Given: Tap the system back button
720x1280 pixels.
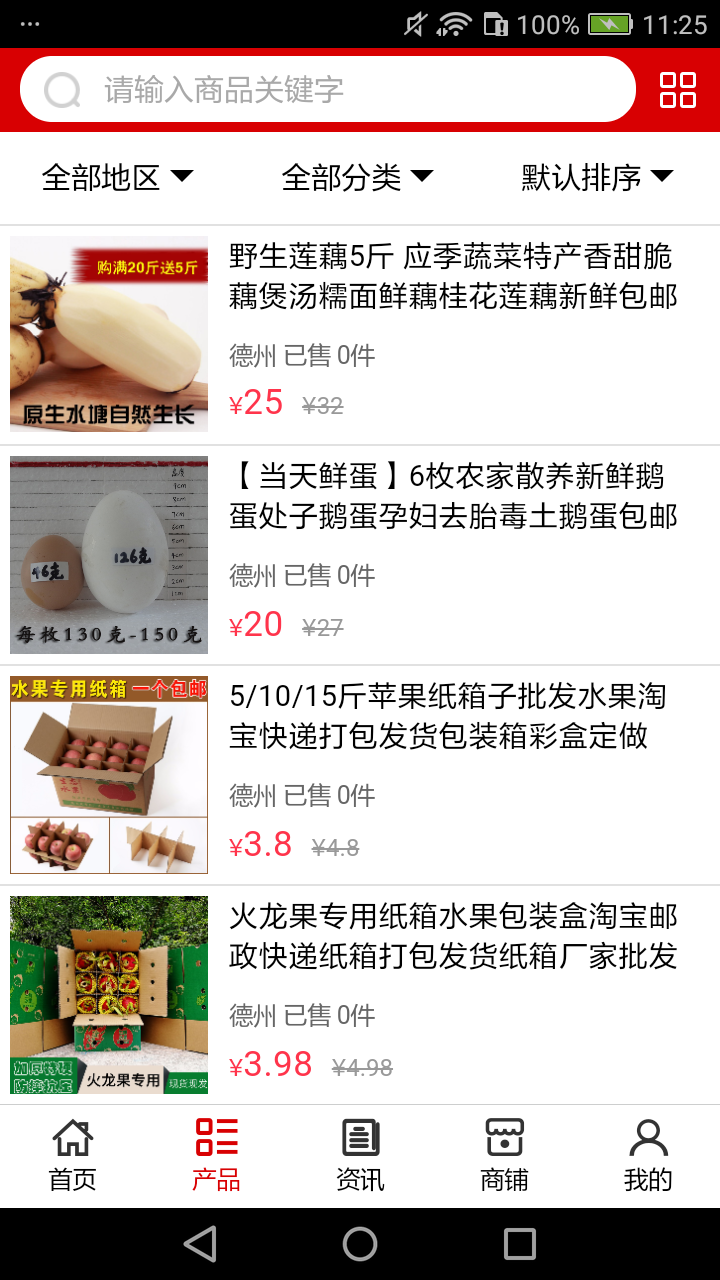Looking at the screenshot, I should coord(200,1244).
